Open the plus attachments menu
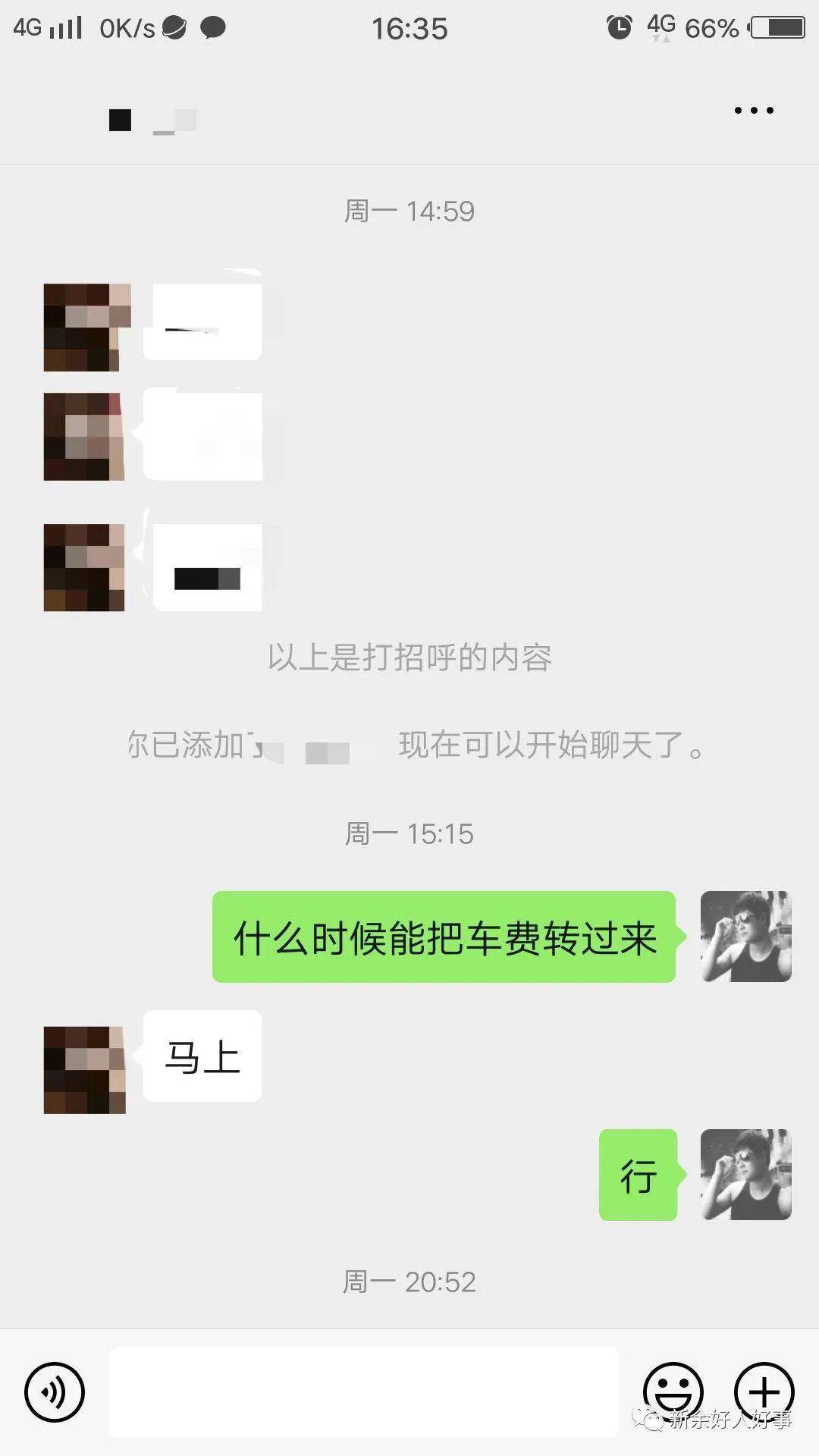 pyautogui.click(x=764, y=1392)
